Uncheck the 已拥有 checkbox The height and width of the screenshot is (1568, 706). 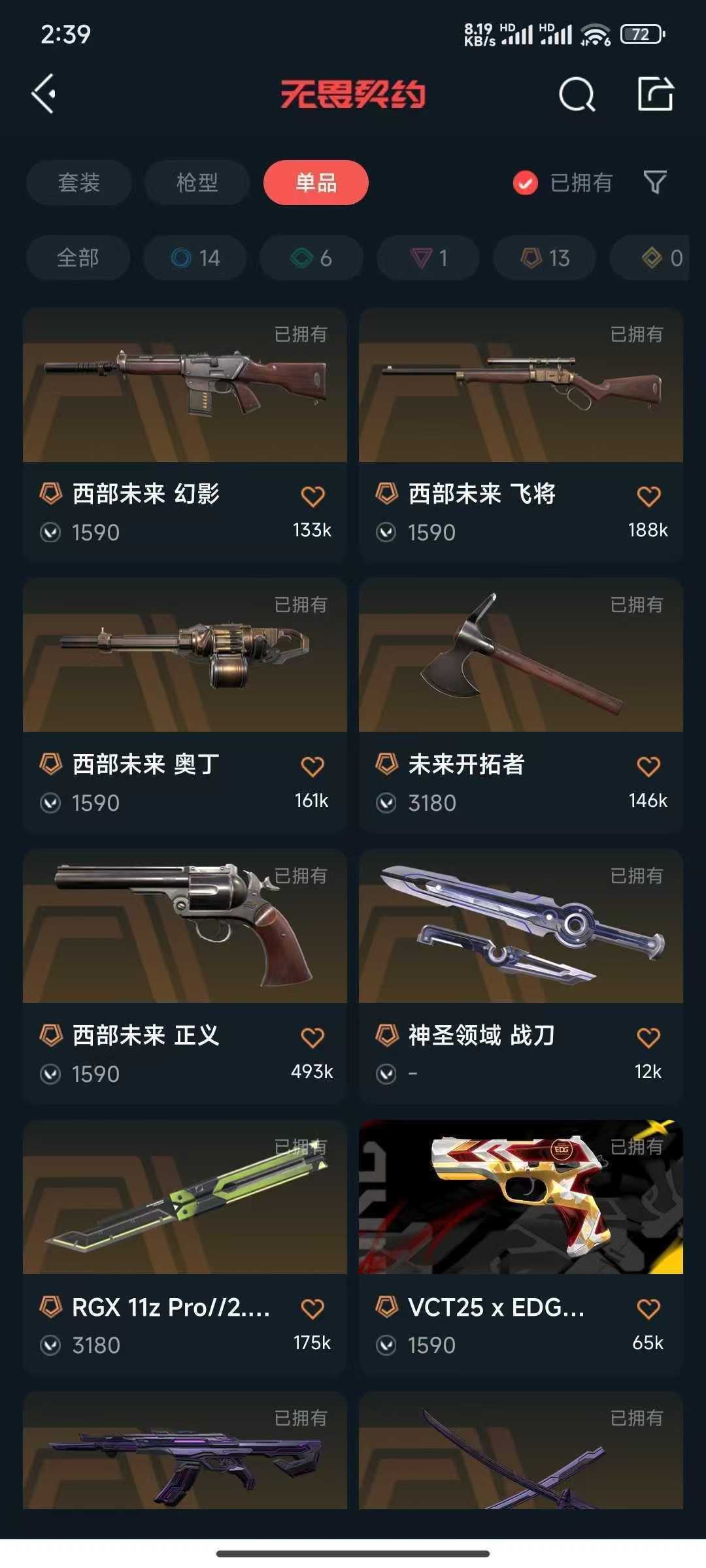tap(525, 183)
